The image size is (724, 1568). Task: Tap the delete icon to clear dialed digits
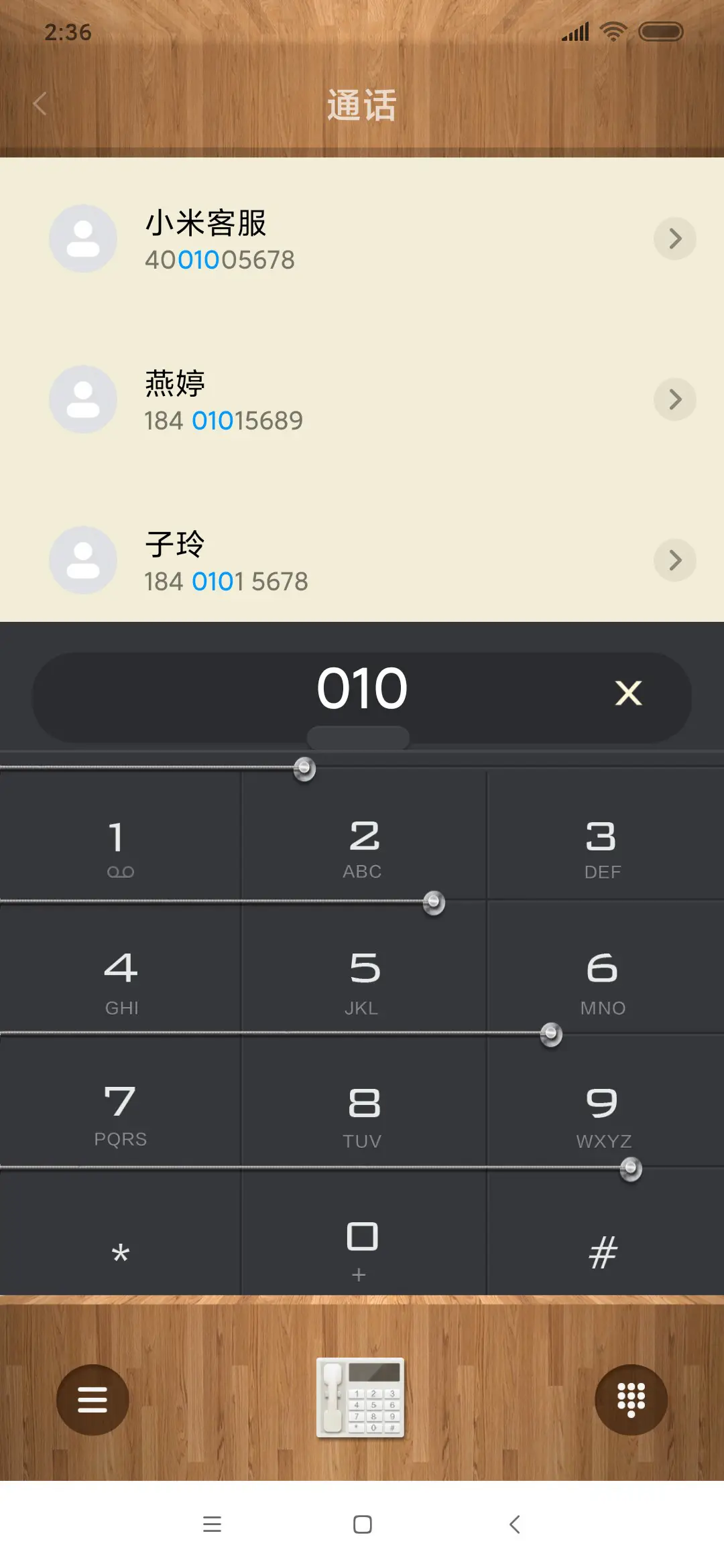[x=627, y=694]
